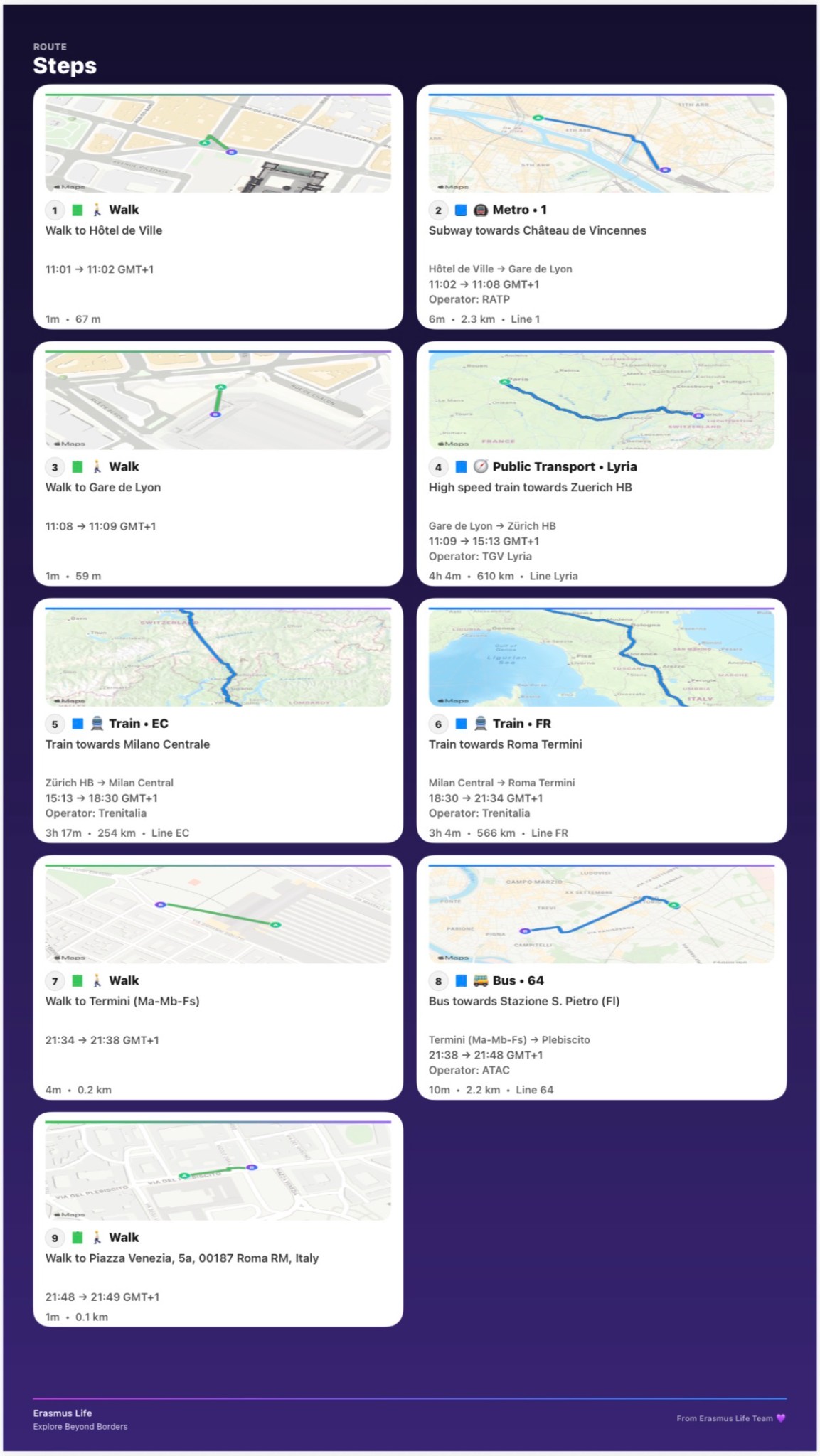Click the bus icon on the Bus 64 step
This screenshot has width=820, height=1456.
(480, 980)
